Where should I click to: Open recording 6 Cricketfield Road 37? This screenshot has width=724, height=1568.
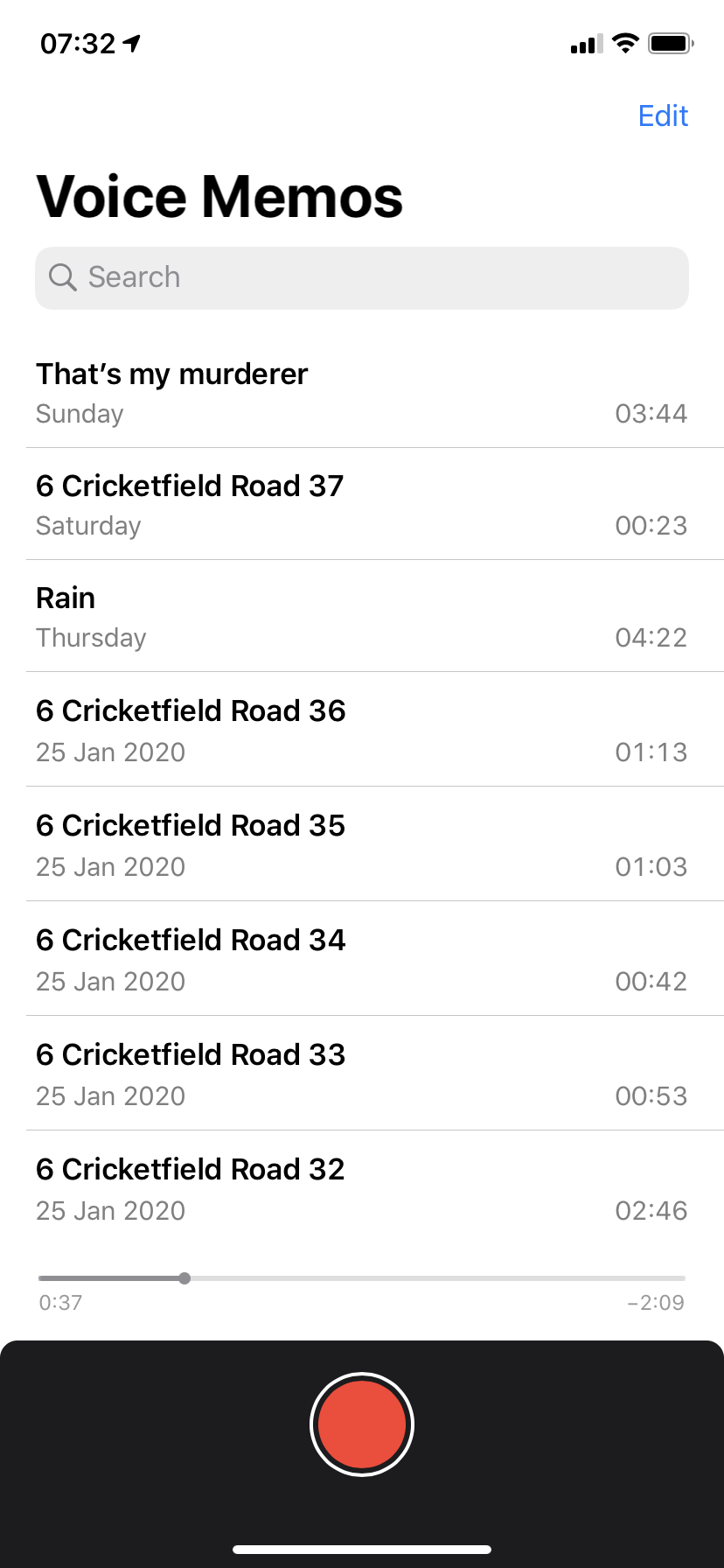pos(362,504)
